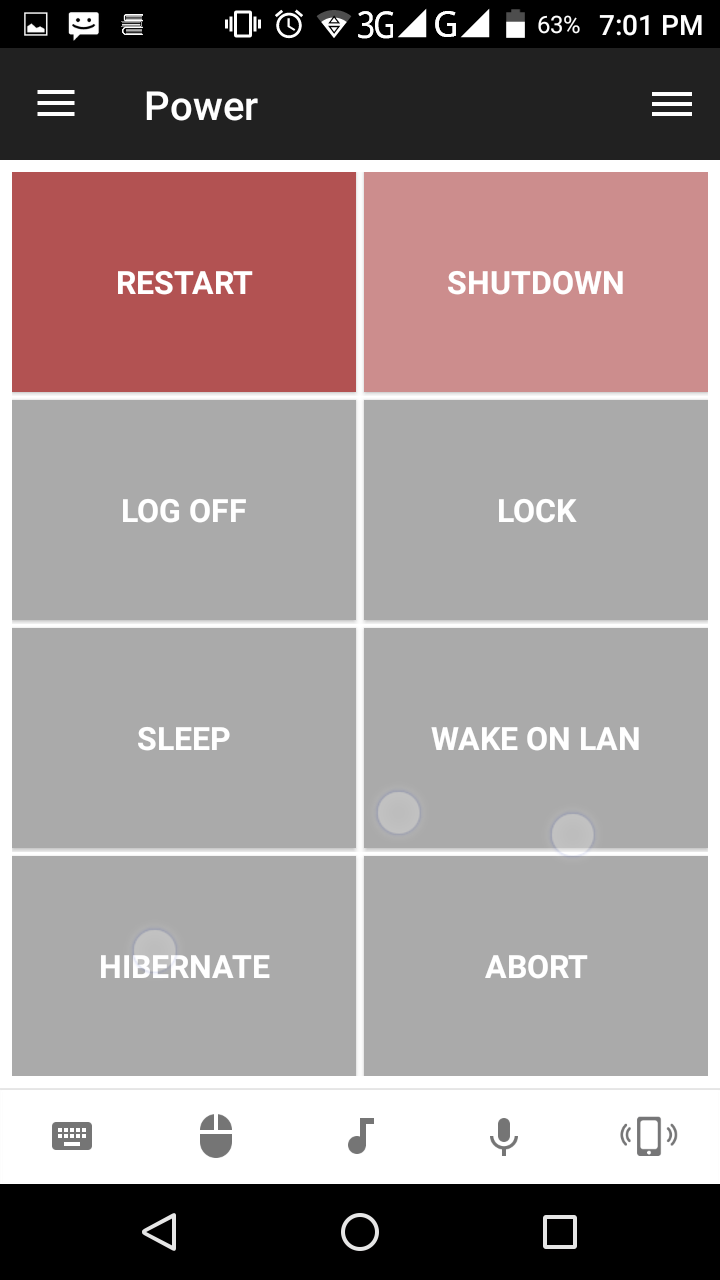Open the right-side menu icon
Screen dimensions: 720x1280
pyautogui.click(x=671, y=104)
